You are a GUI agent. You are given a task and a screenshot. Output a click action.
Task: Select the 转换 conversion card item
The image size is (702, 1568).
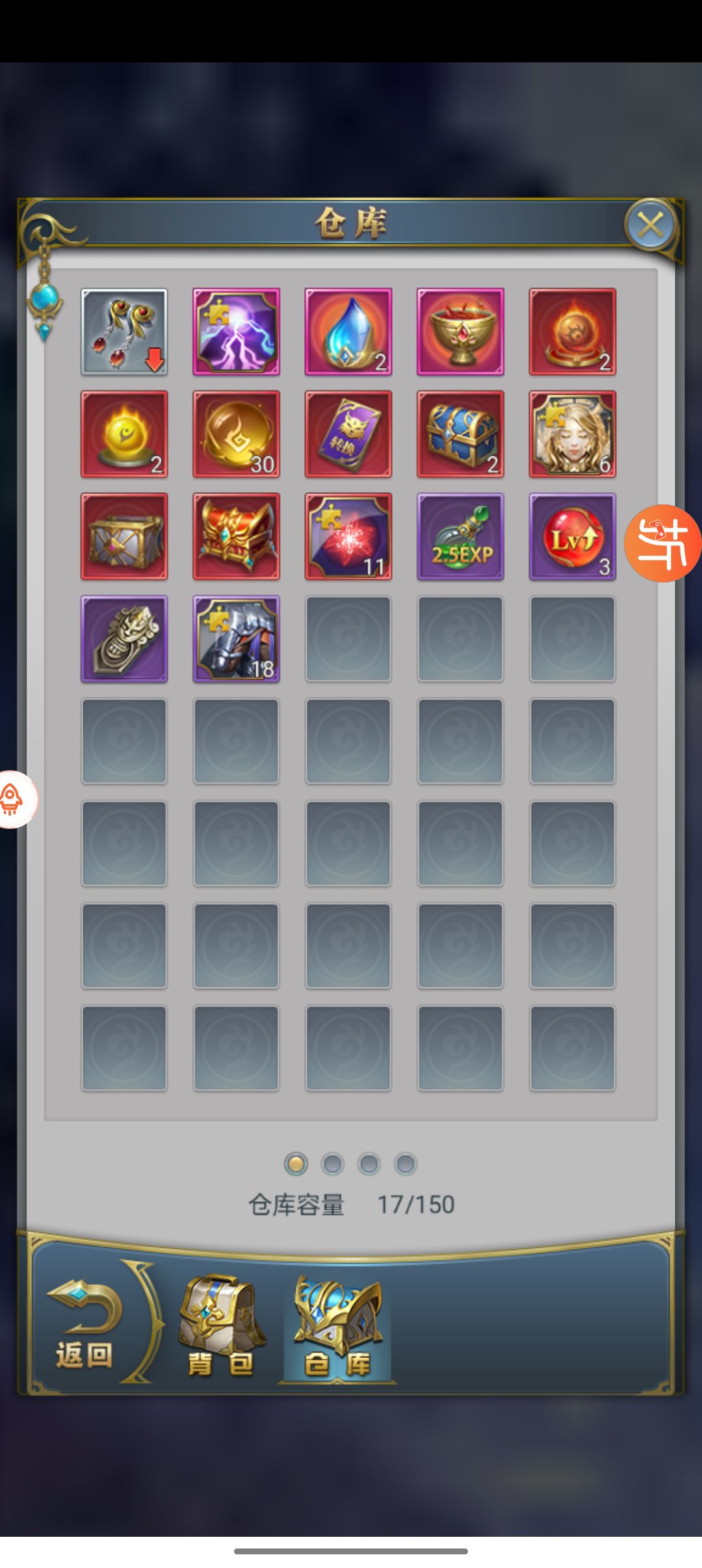(348, 434)
